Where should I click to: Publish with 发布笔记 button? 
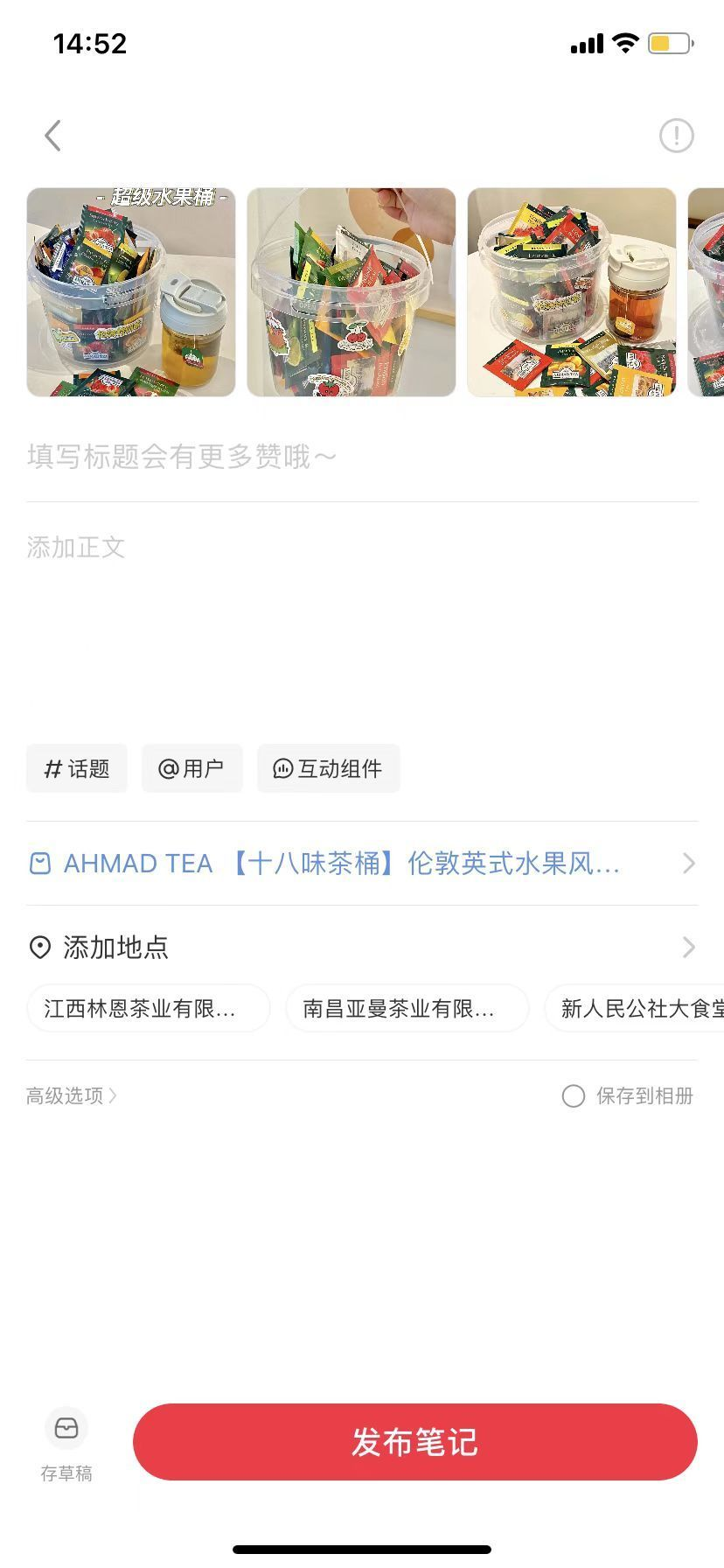[x=414, y=1442]
